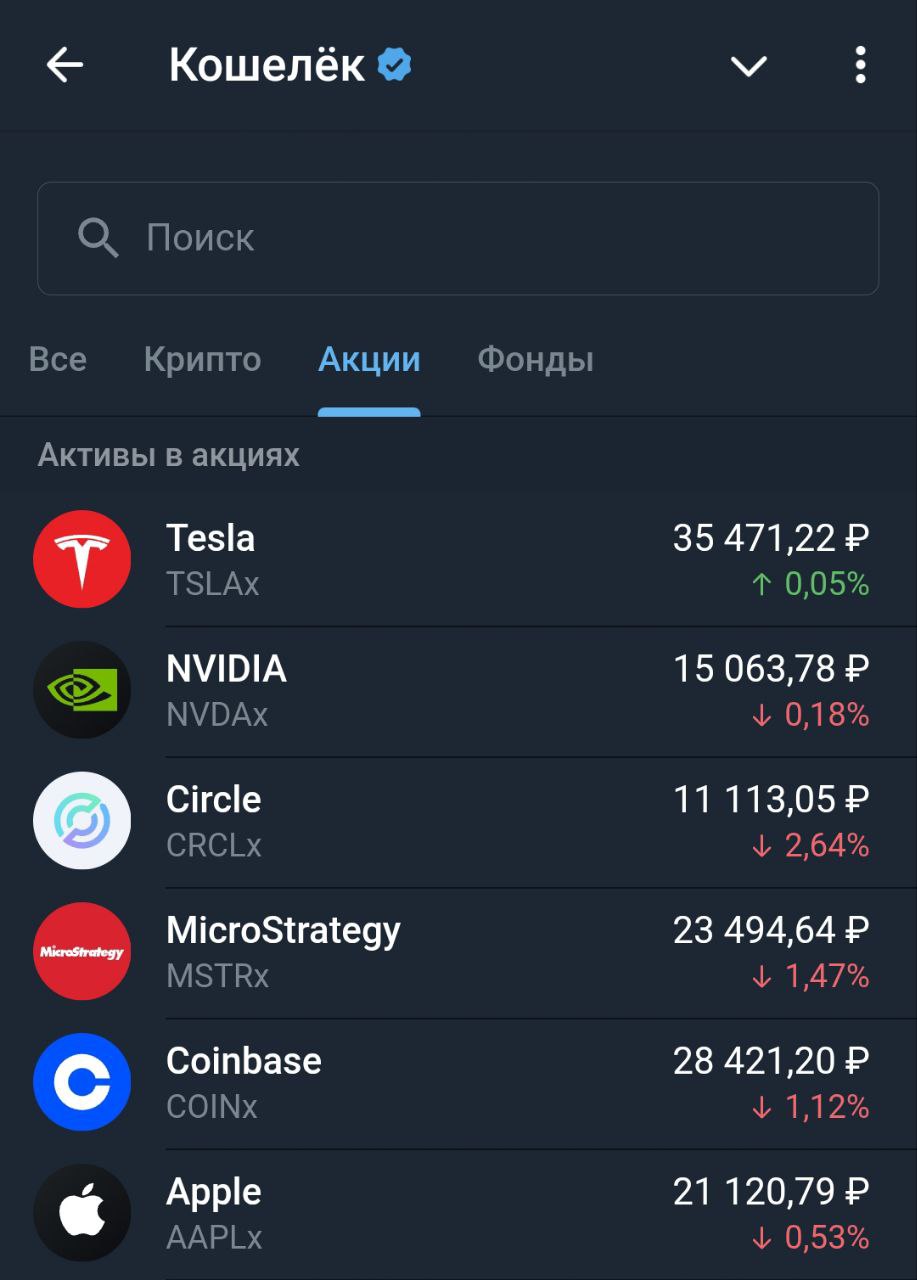This screenshot has height=1280, width=917.
Task: Tap the NVIDIA logo icon
Action: pos(82,690)
